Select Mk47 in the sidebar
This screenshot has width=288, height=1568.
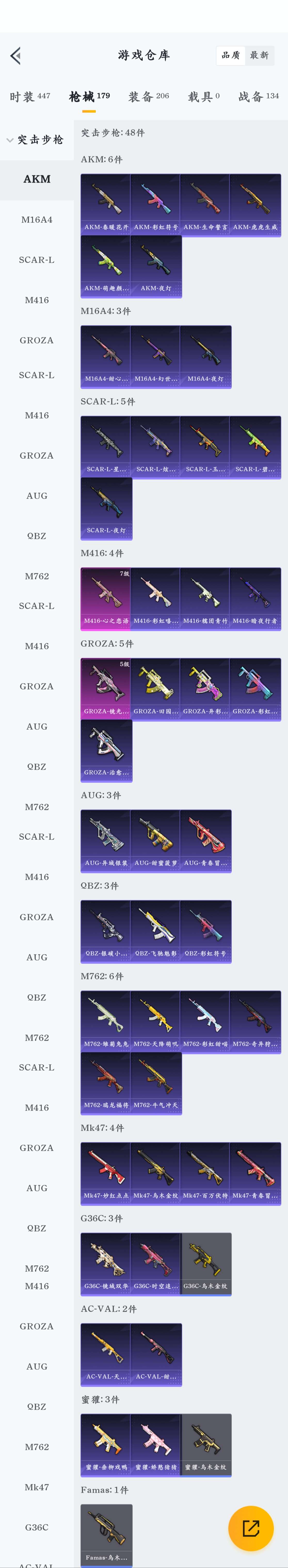(x=37, y=1487)
